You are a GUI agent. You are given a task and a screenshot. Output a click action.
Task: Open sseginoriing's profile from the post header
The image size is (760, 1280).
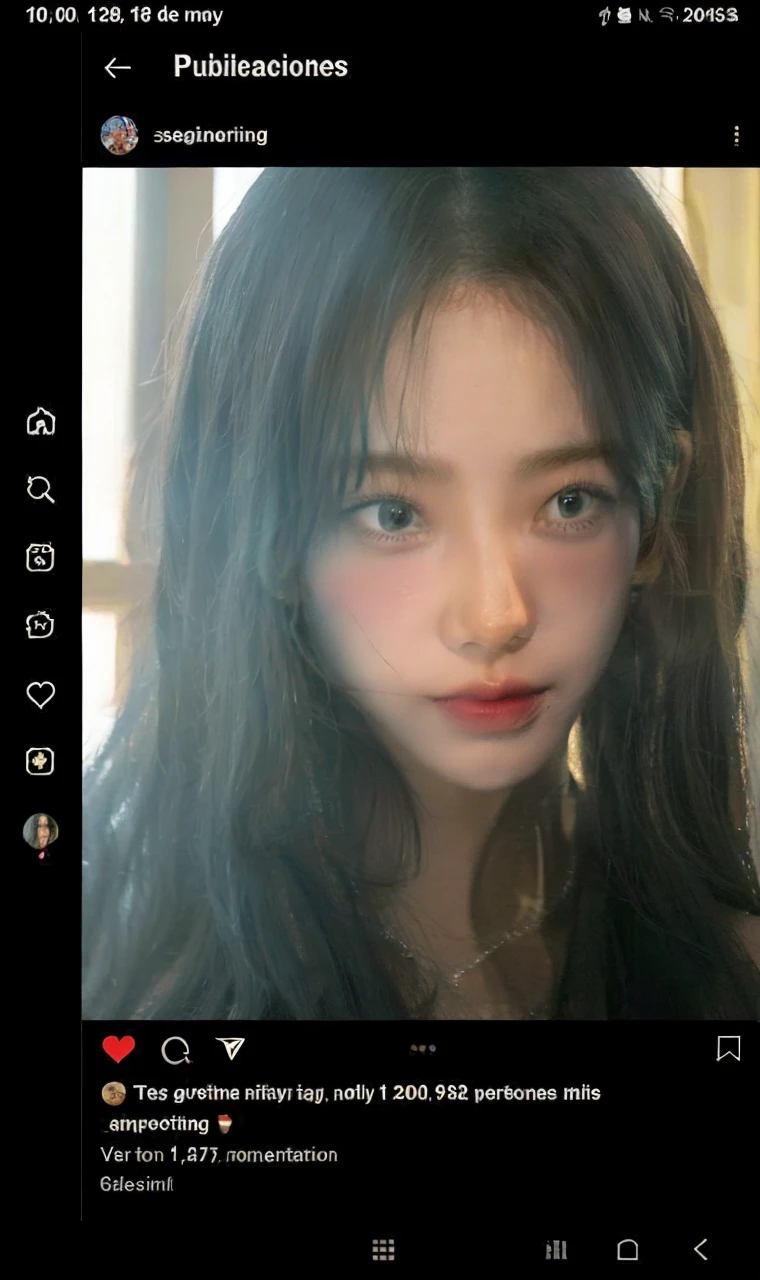pos(210,135)
